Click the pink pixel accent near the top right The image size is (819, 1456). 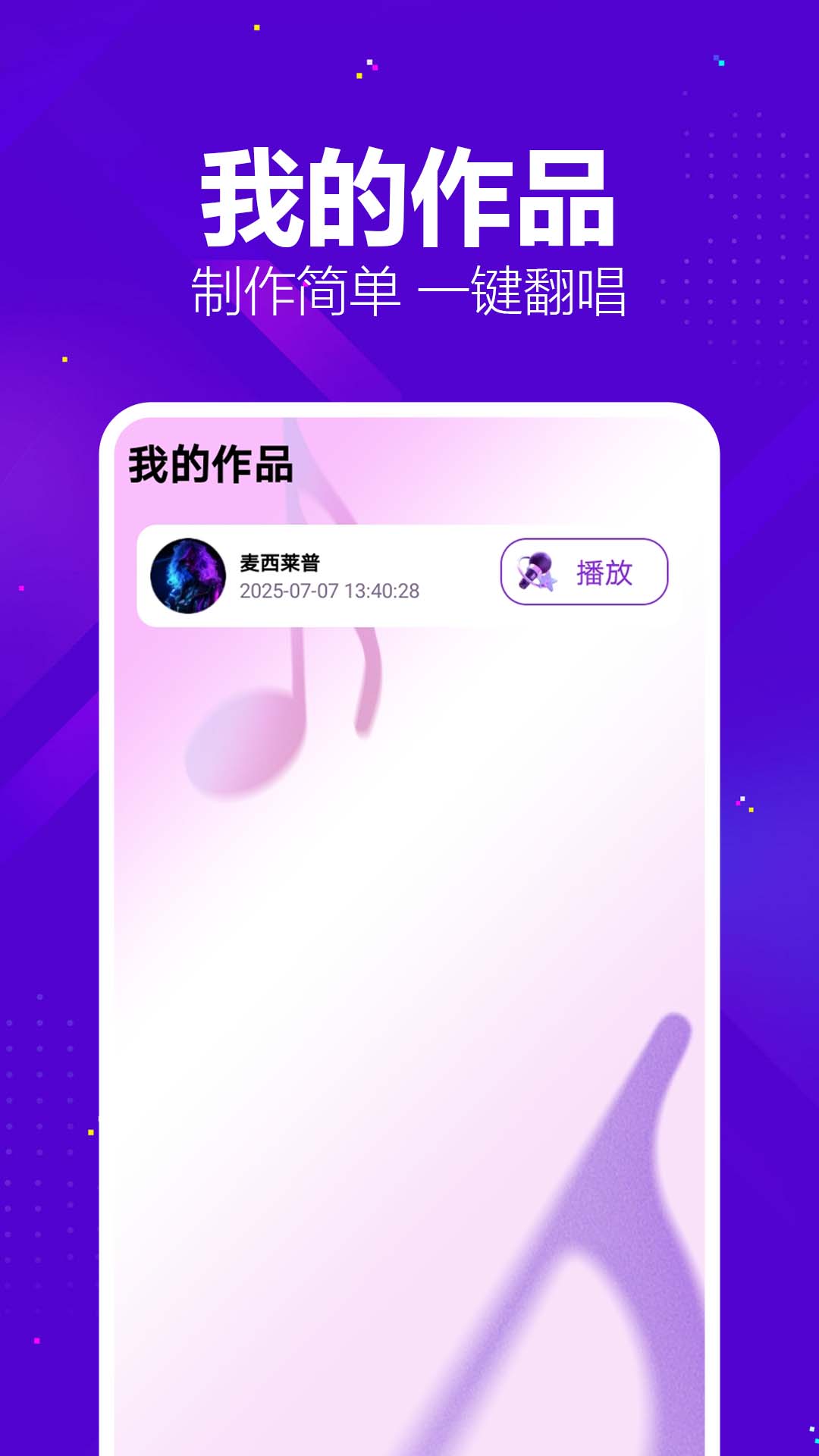tap(375, 67)
